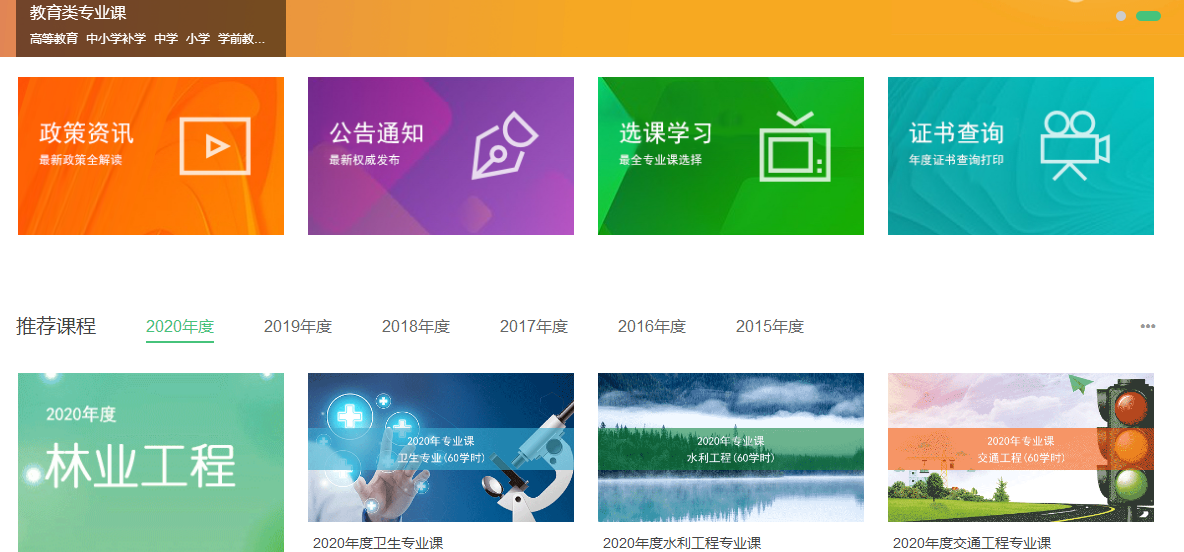Open the 2020年度水利工程专业课 card

pyautogui.click(x=730, y=448)
